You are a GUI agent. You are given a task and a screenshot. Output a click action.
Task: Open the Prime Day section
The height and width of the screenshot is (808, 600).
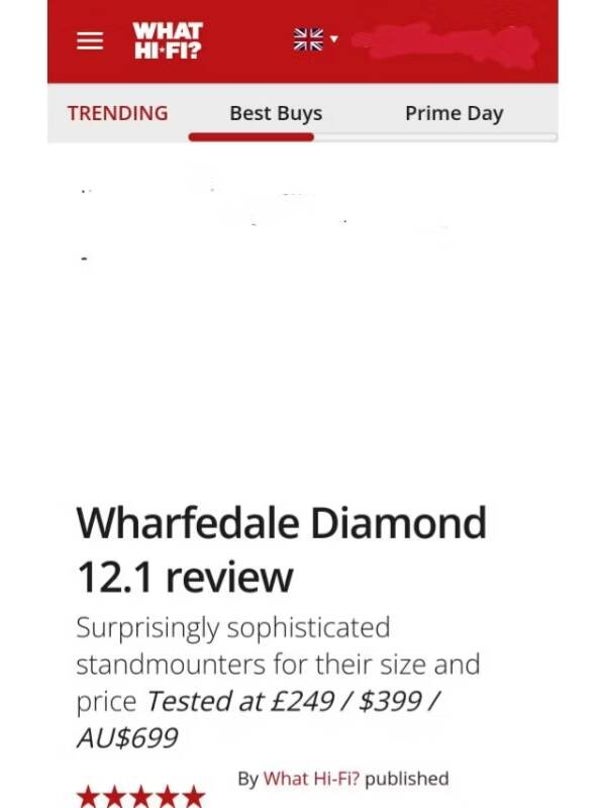pos(453,113)
